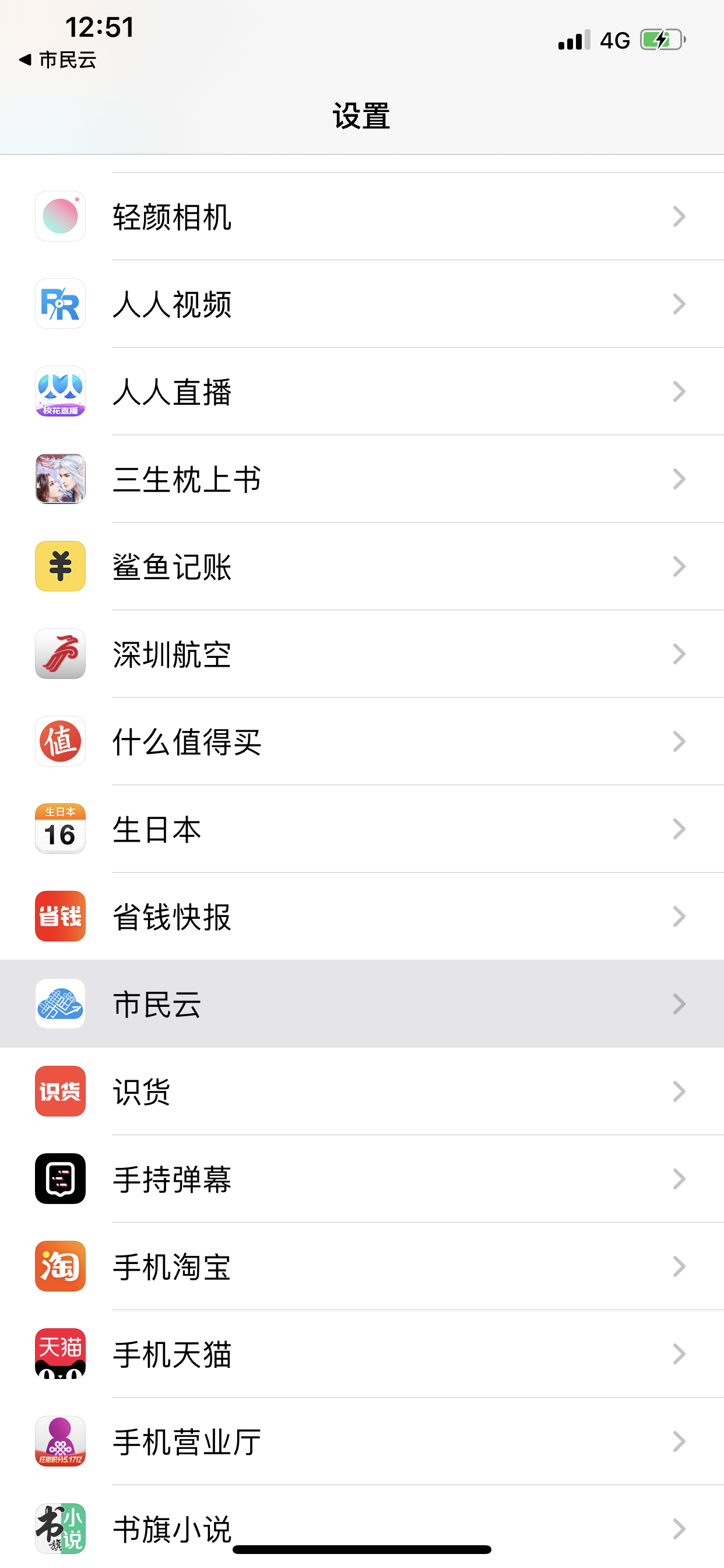Return to 市民云 app via back link
Screen dimensions: 724x1568
[58, 60]
